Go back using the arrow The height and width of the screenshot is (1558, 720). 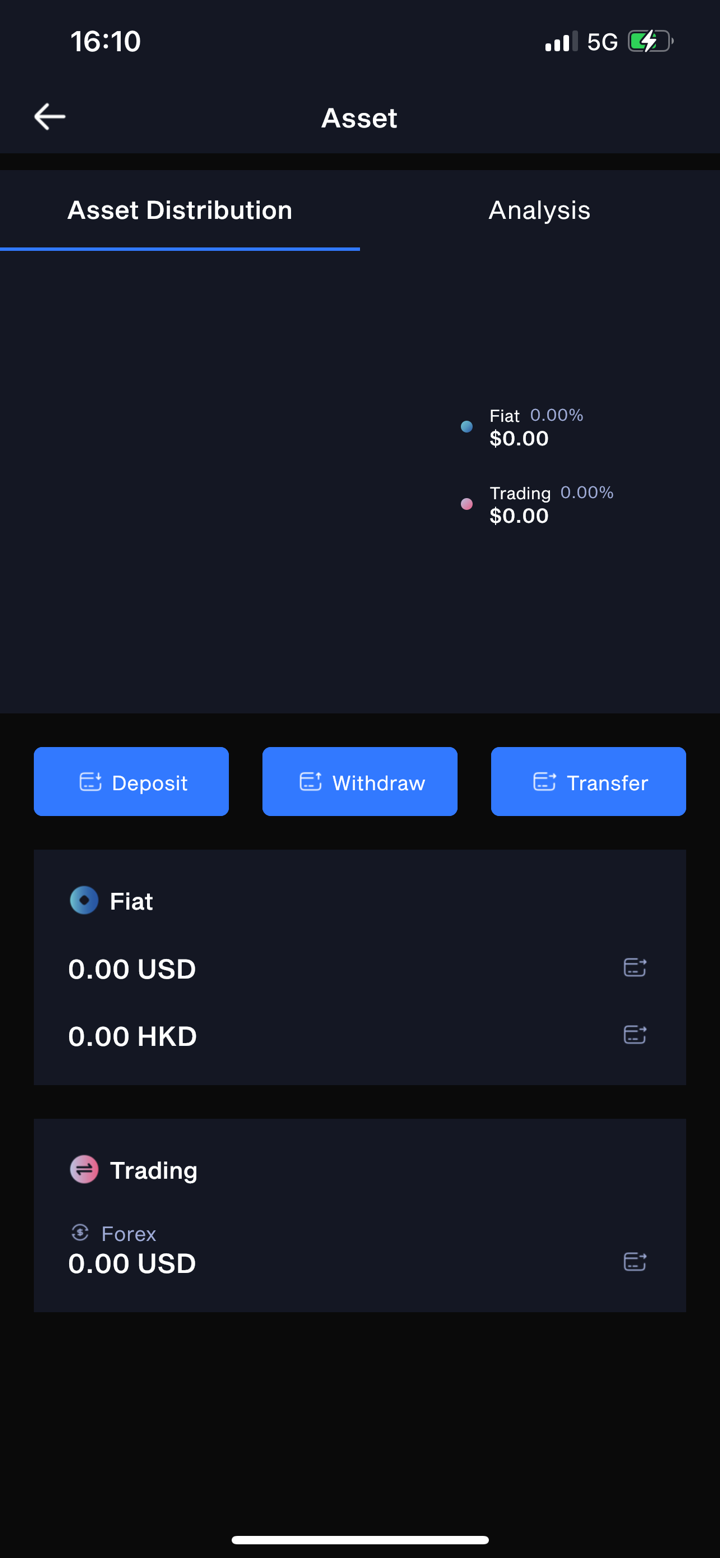49,117
